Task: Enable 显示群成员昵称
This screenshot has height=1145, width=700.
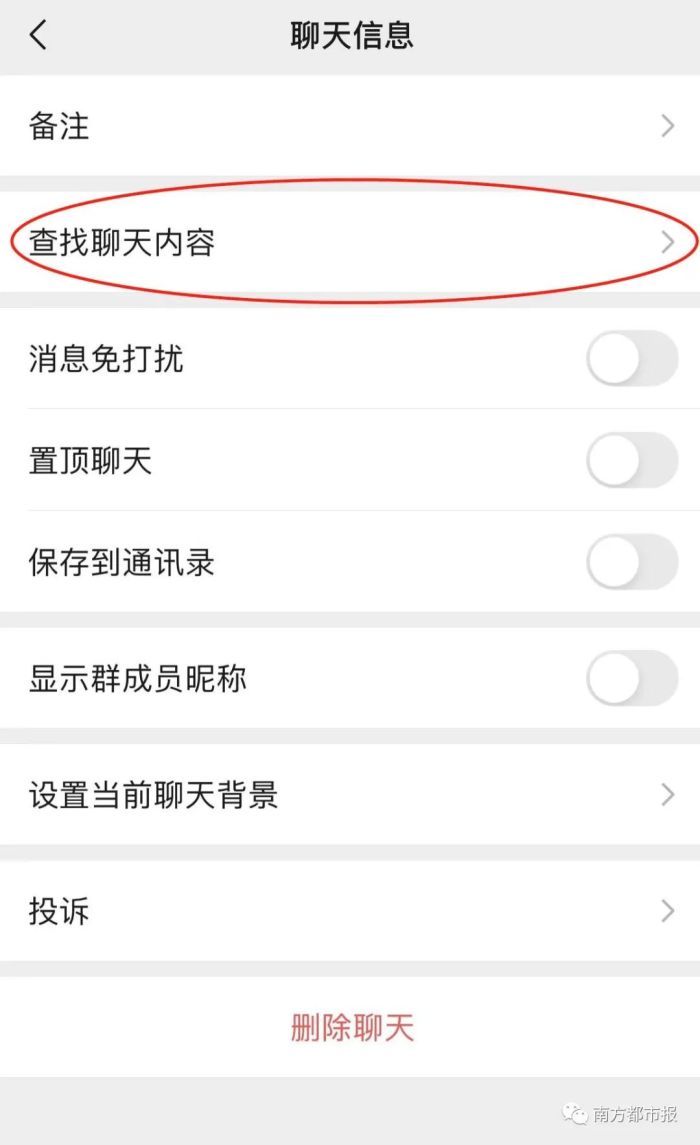Action: (x=632, y=678)
